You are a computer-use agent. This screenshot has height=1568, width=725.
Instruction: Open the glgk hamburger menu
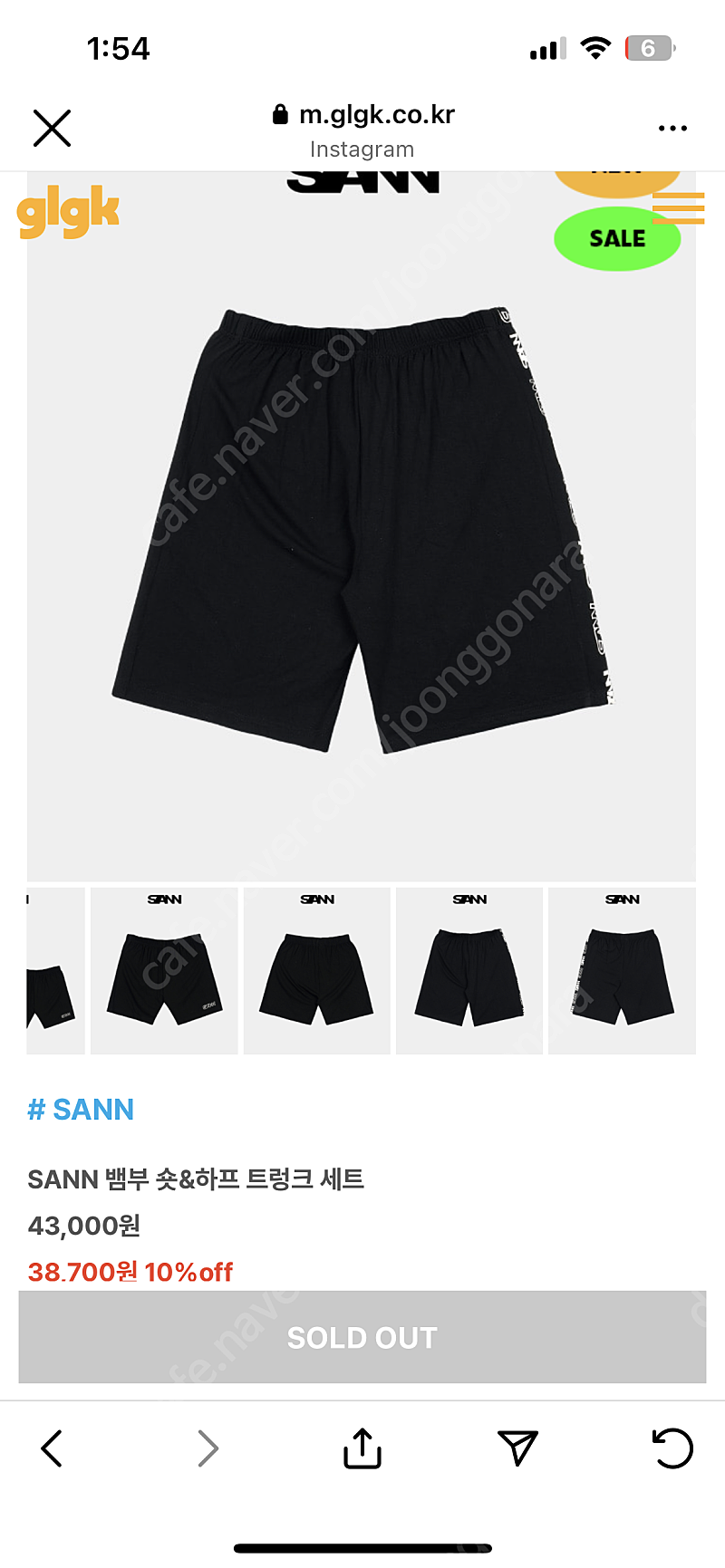click(x=678, y=208)
